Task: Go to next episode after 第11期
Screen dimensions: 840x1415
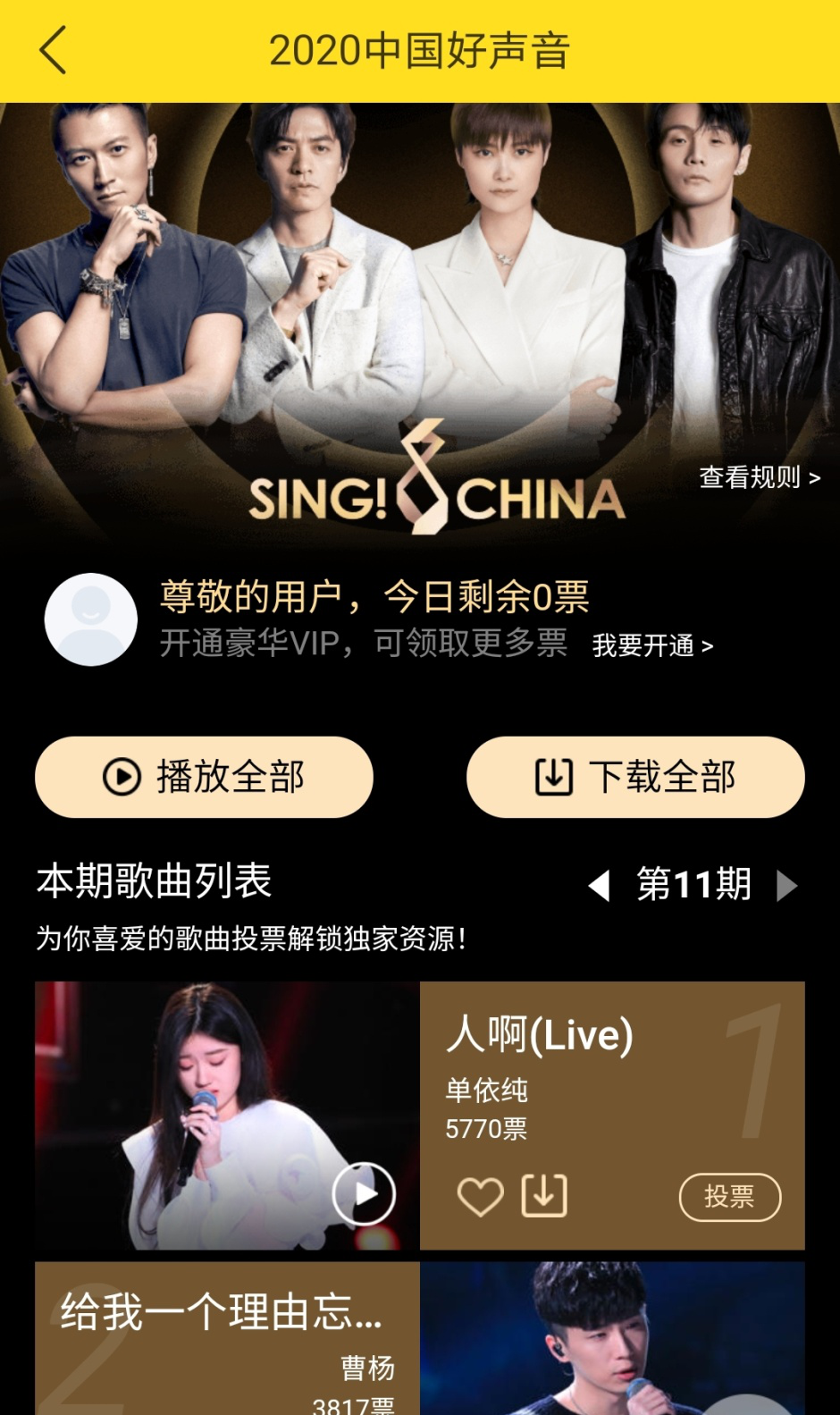Action: click(x=787, y=885)
